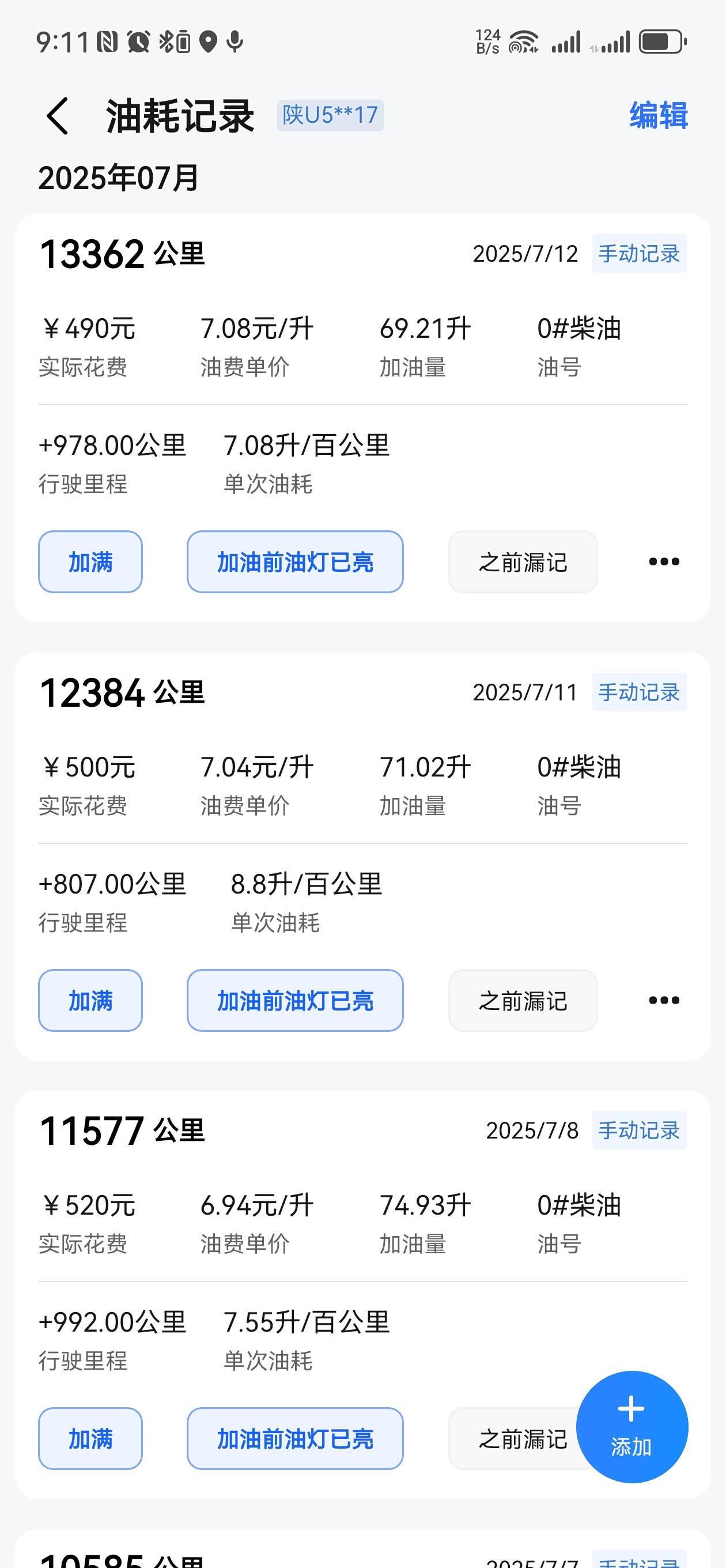Screen dimensions: 726x1568
Task: Toggle 加油前油灯已亮 on the 13362 公里 record
Action: [295, 562]
